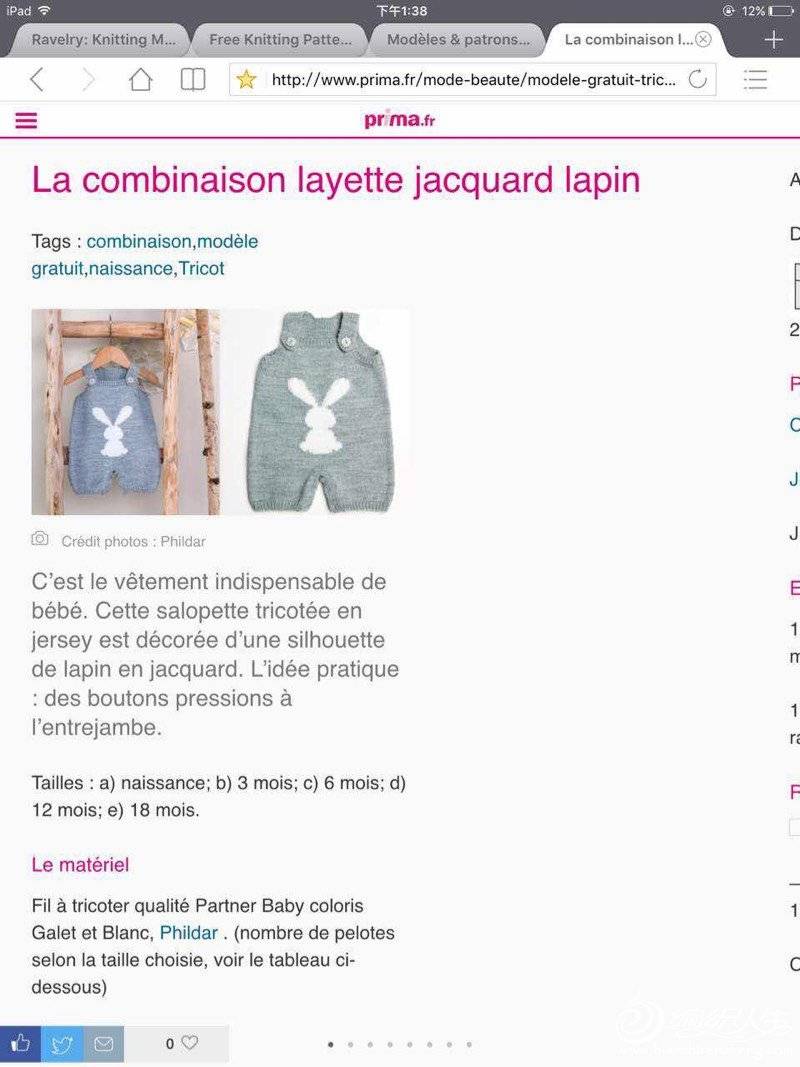Send this article by email
The image size is (800, 1067).
coord(103,1044)
